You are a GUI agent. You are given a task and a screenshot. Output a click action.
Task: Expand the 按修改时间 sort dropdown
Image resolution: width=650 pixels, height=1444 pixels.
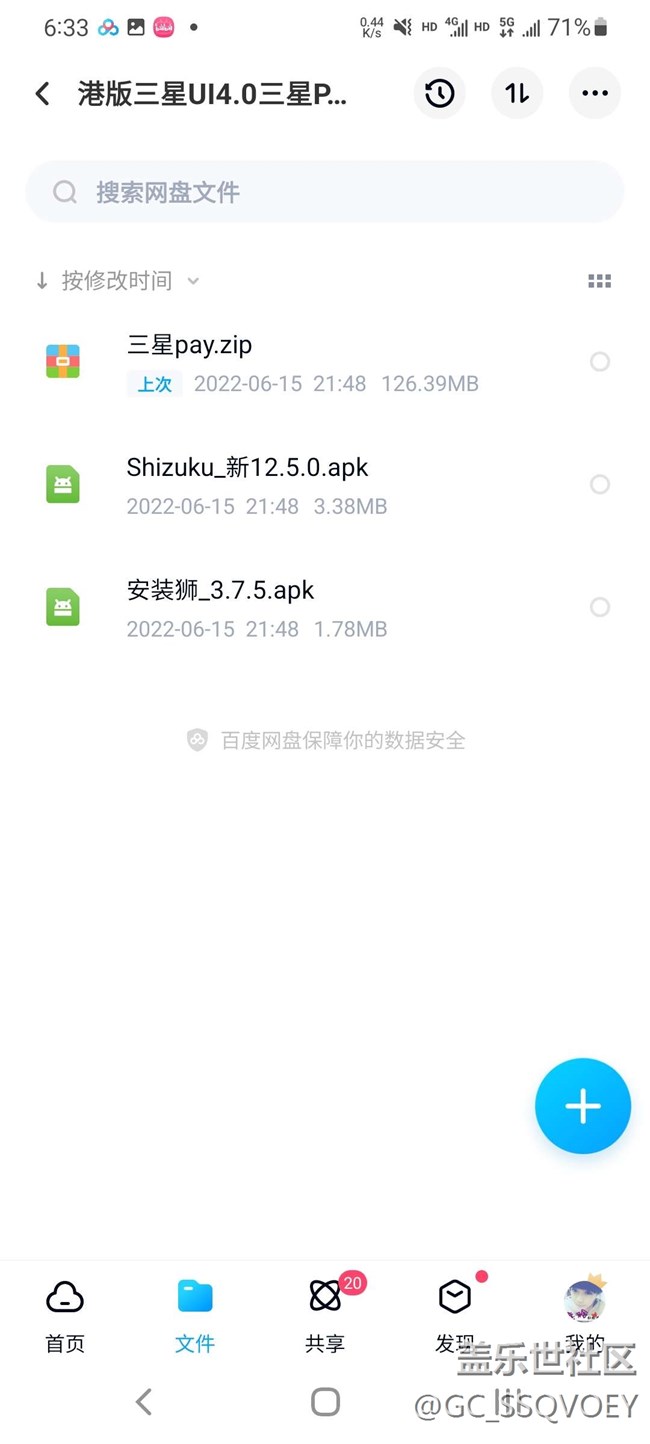[118, 281]
